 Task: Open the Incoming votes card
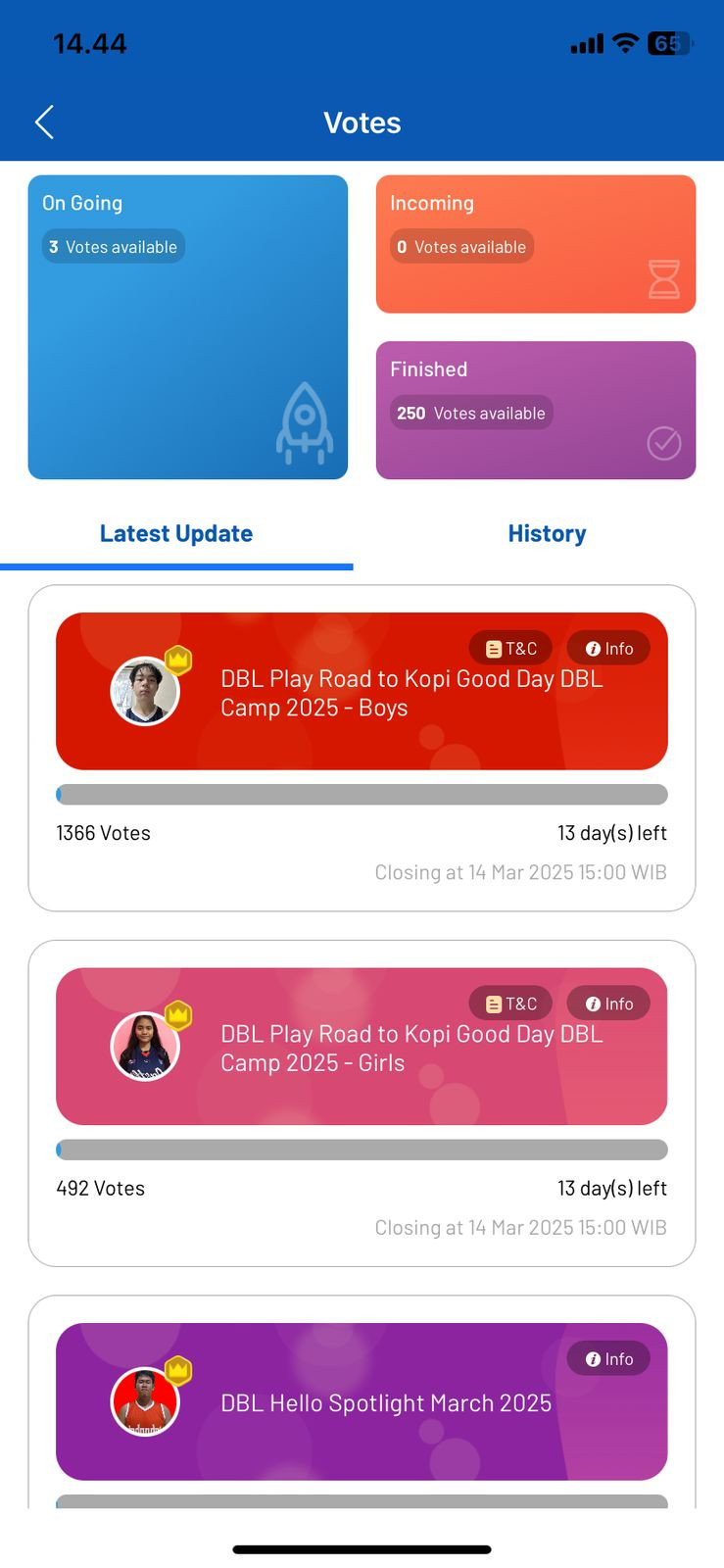pyautogui.click(x=535, y=244)
